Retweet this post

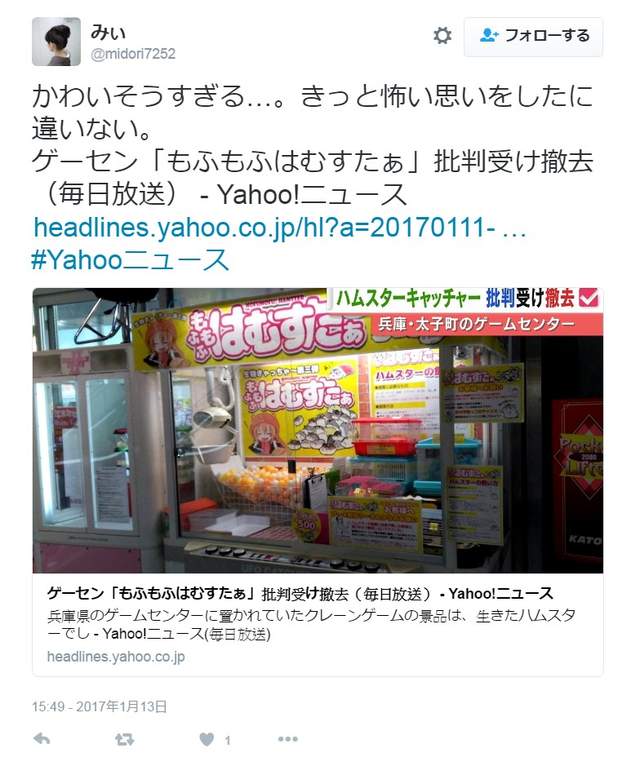coord(124,739)
